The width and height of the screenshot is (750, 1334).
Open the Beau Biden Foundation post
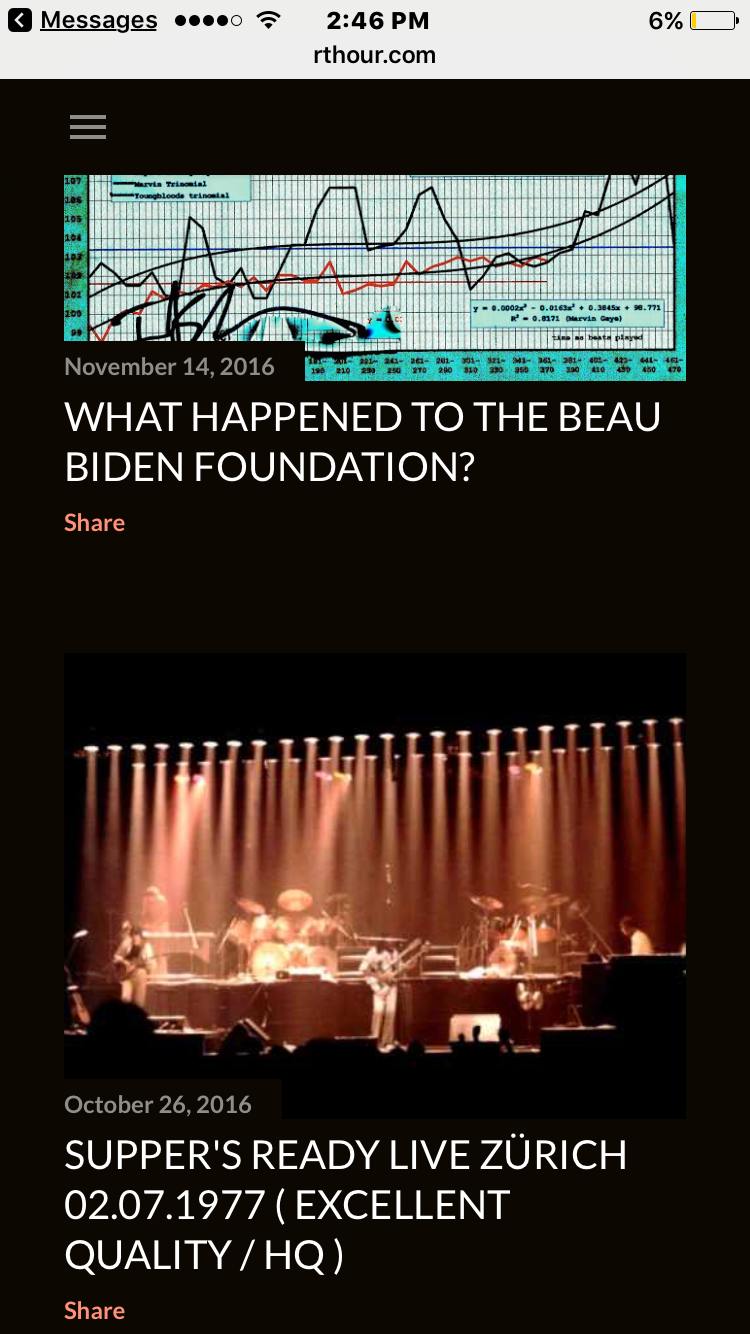362,441
